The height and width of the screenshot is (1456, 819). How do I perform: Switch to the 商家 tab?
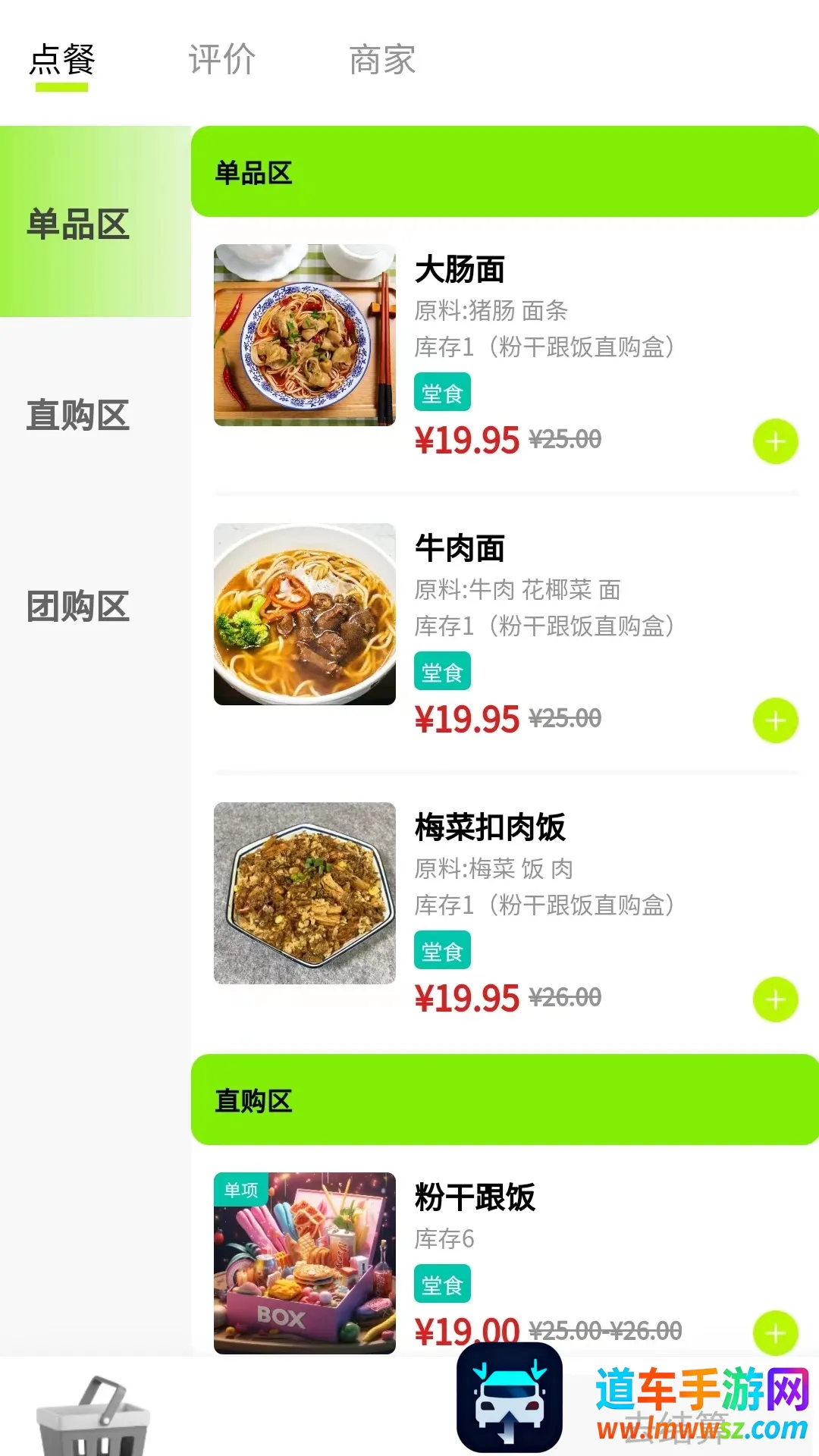(382, 60)
